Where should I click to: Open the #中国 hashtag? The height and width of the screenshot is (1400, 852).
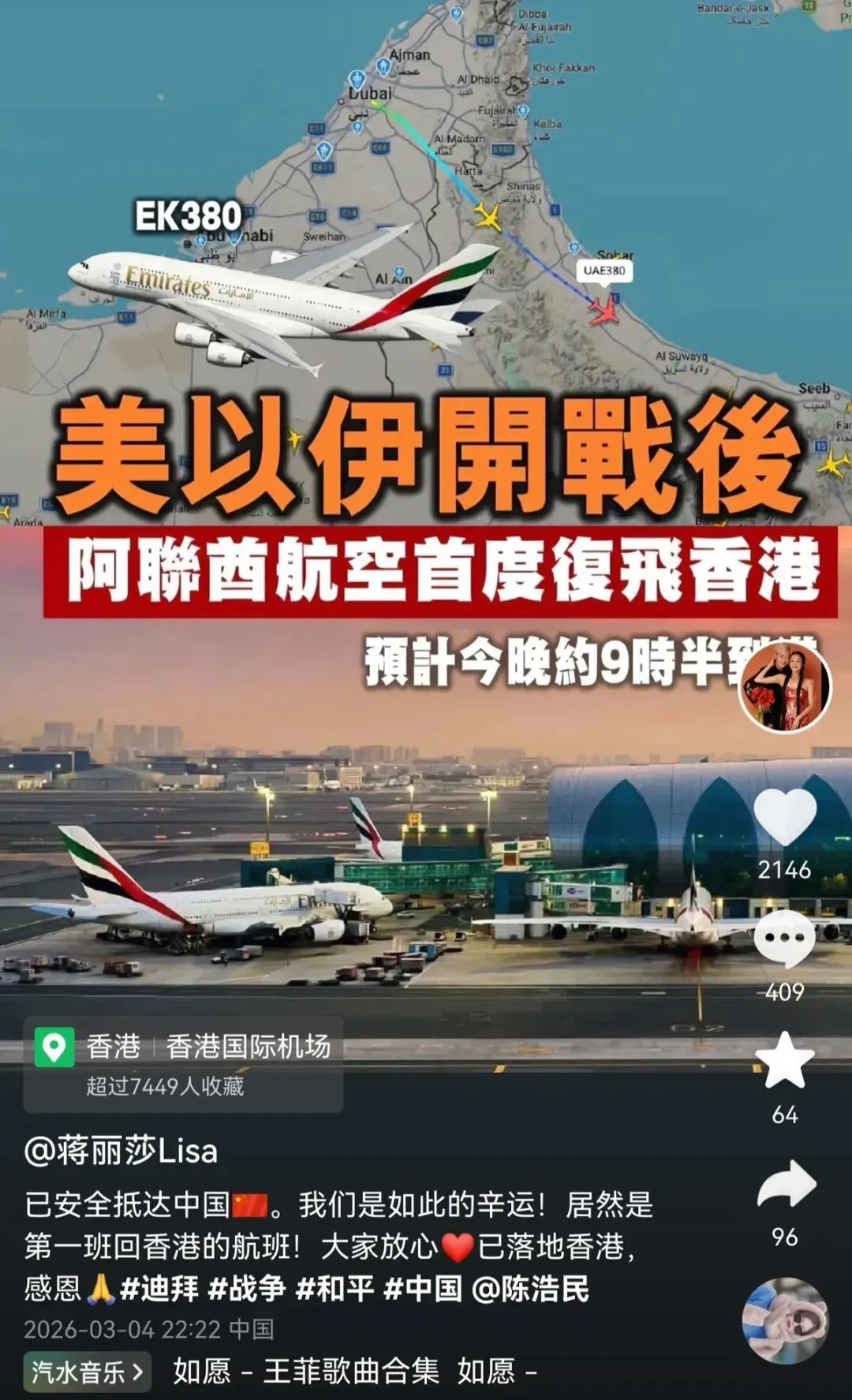pos(422,1289)
